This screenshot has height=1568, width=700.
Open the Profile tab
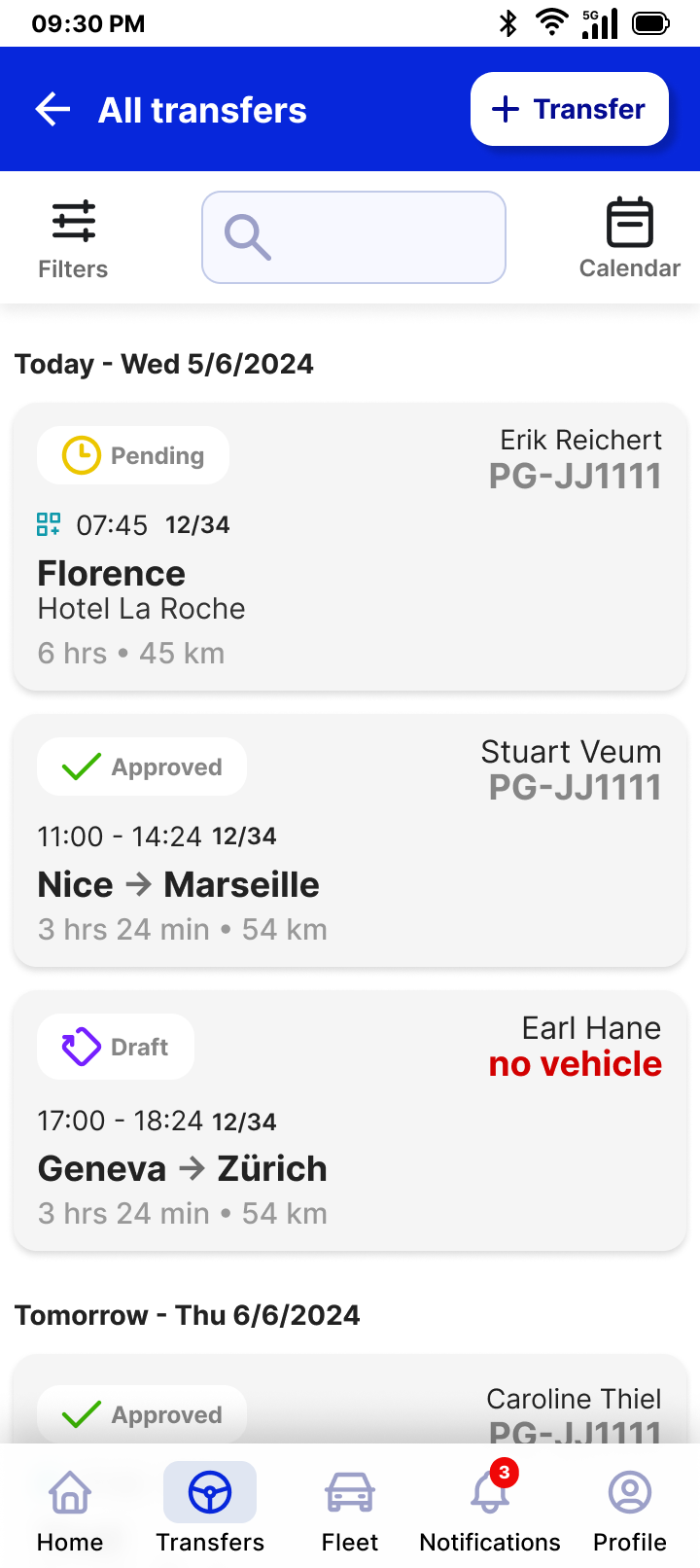pos(630,1508)
